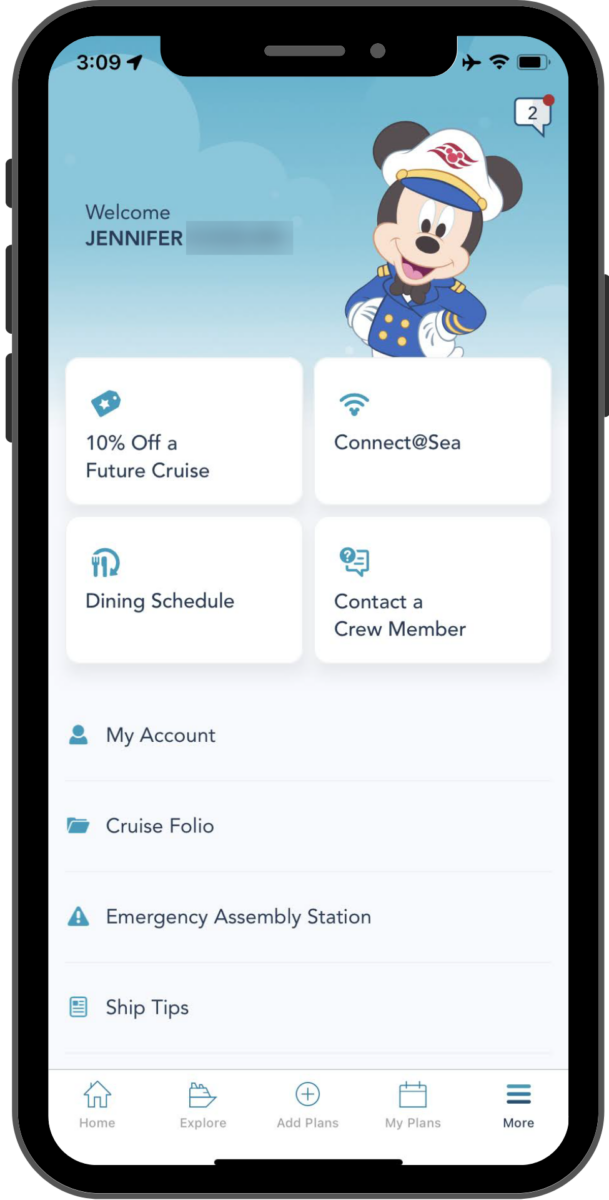The height and width of the screenshot is (1200, 609).
Task: View Emergency Assembly Station info
Action: pos(238,917)
